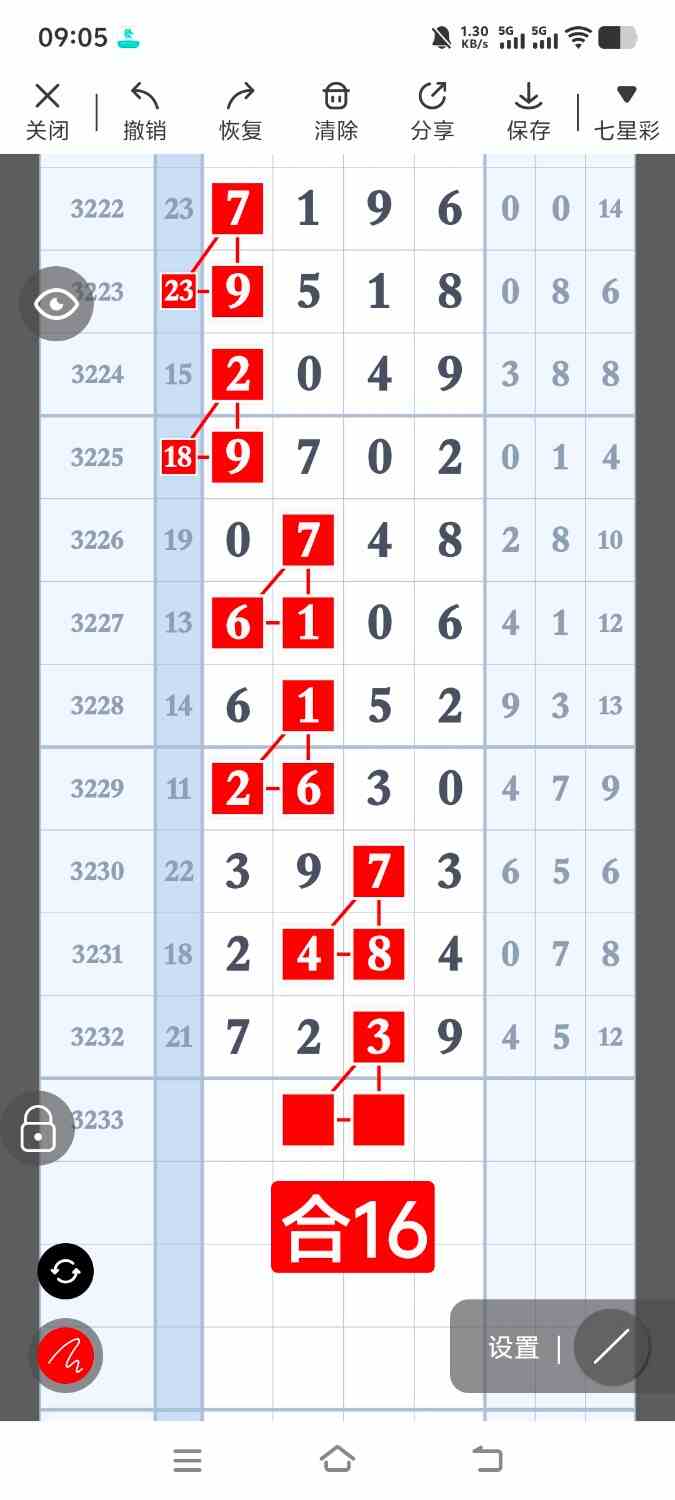675x1500 pixels.
Task: Tap the lock icon button
Action: pyautogui.click(x=38, y=1128)
